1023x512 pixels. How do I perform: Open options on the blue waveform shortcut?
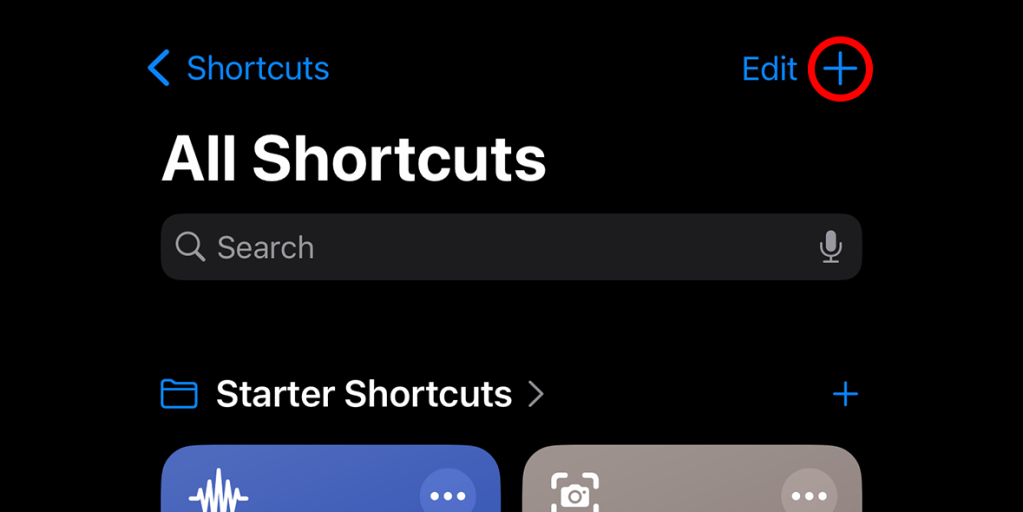[448, 495]
